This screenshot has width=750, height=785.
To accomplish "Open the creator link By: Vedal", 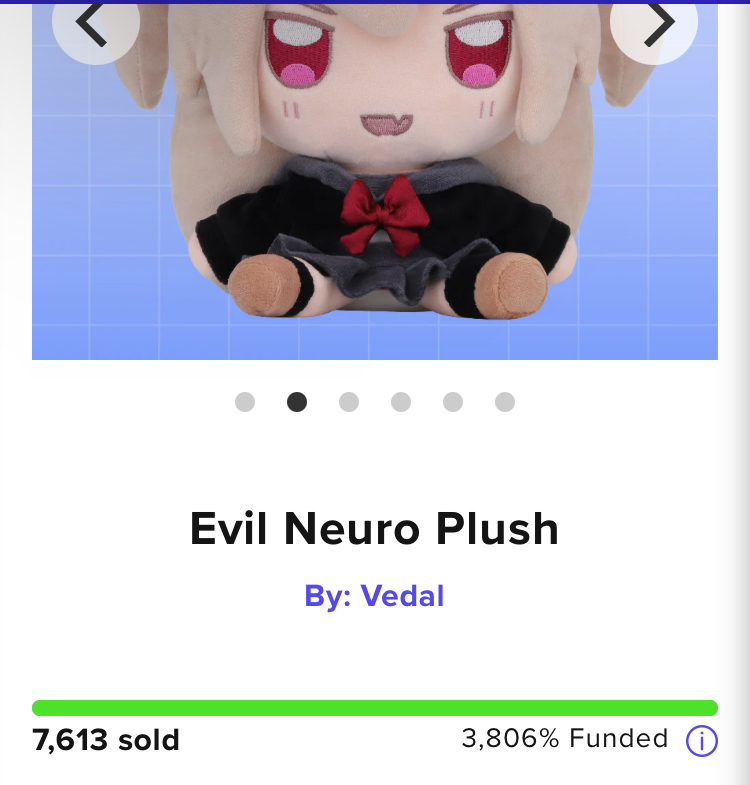I will [374, 596].
